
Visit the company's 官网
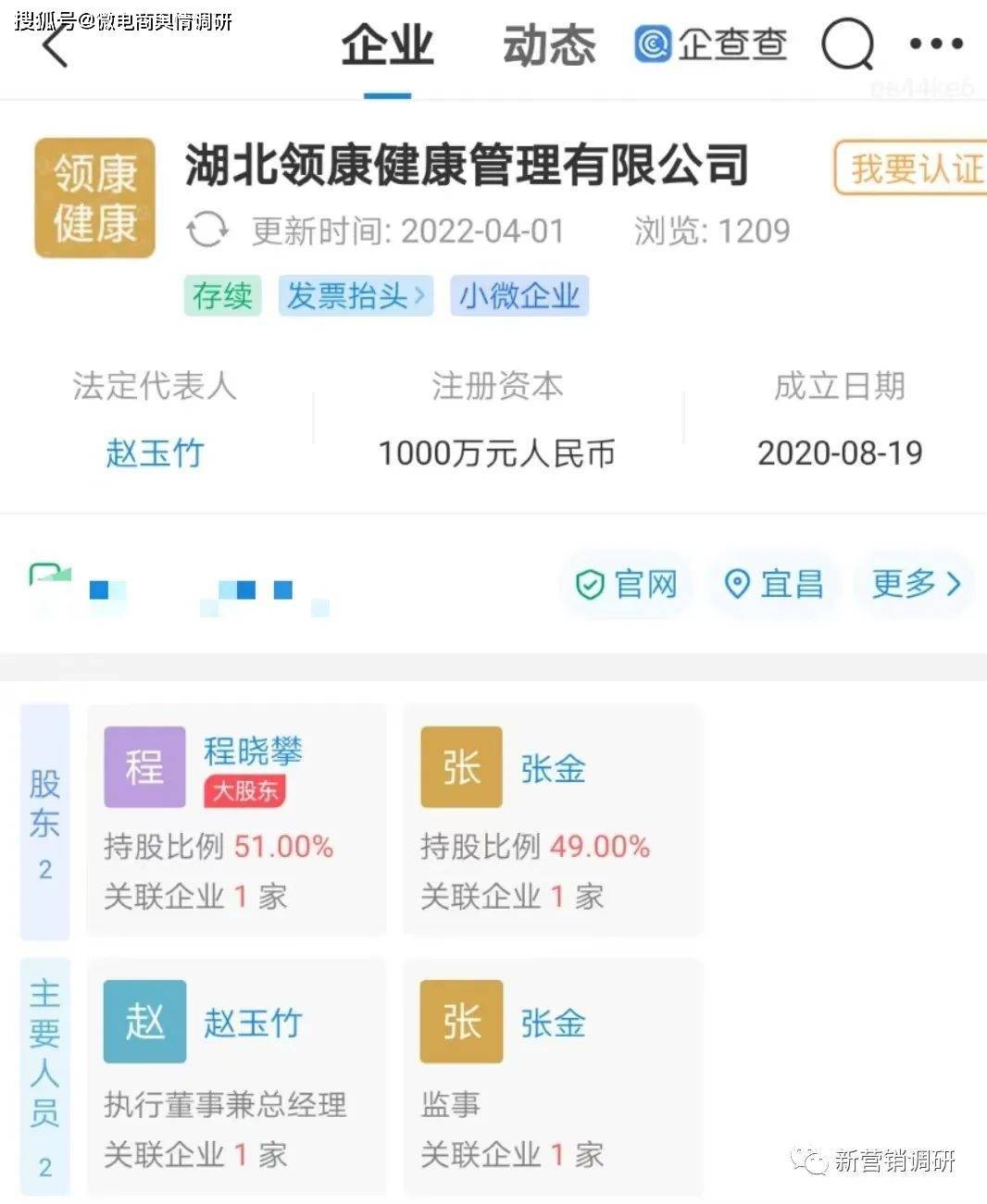[627, 584]
